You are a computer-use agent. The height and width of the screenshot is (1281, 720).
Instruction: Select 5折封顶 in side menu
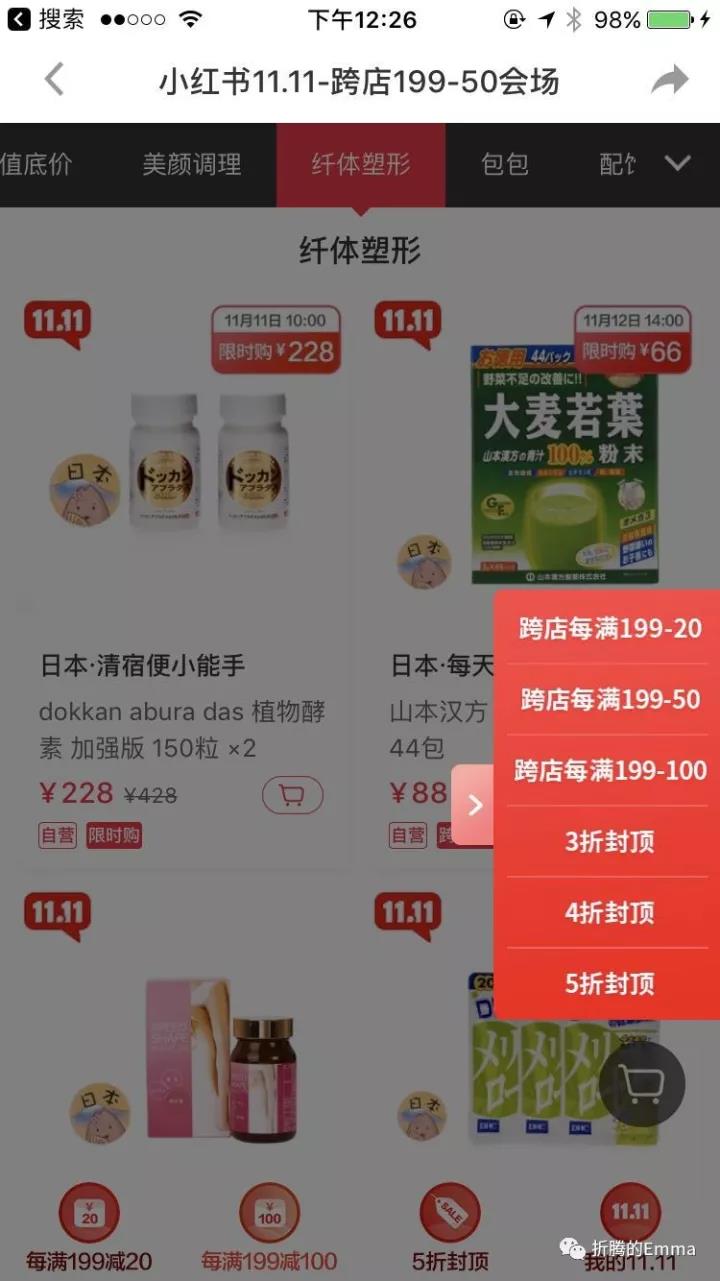609,984
